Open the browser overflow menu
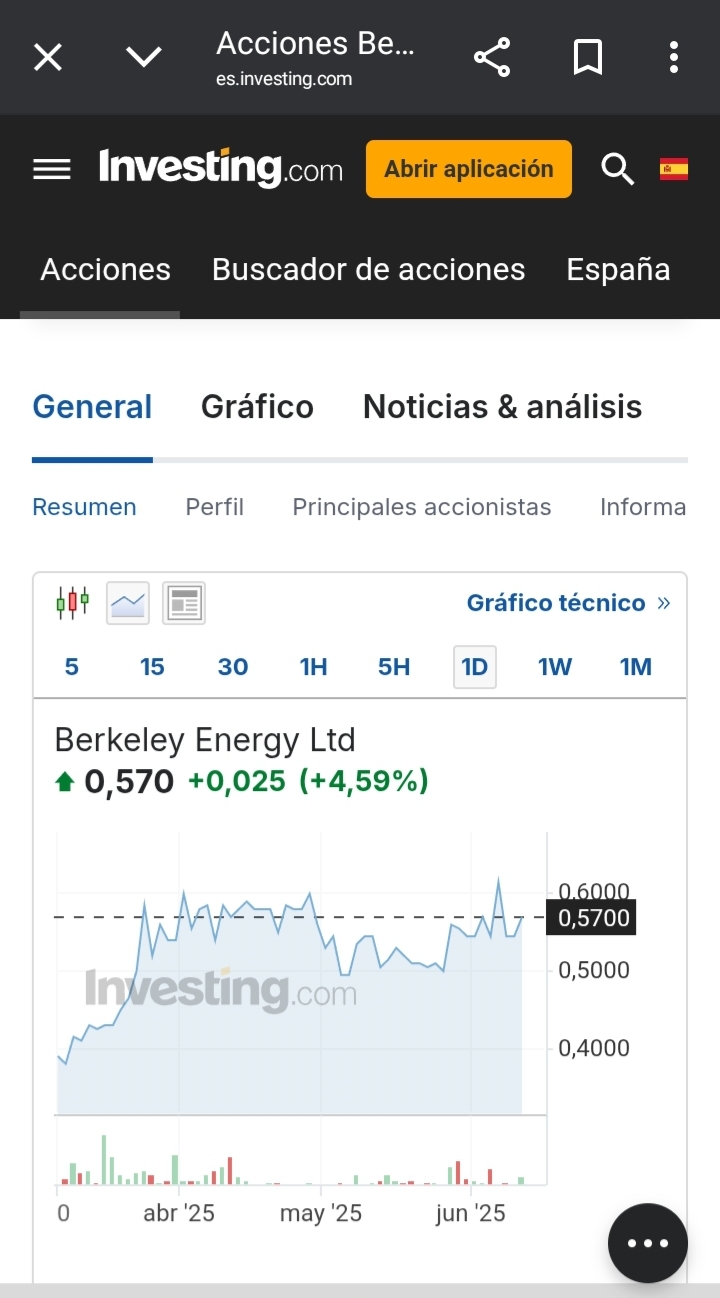720x1298 pixels. click(x=674, y=57)
